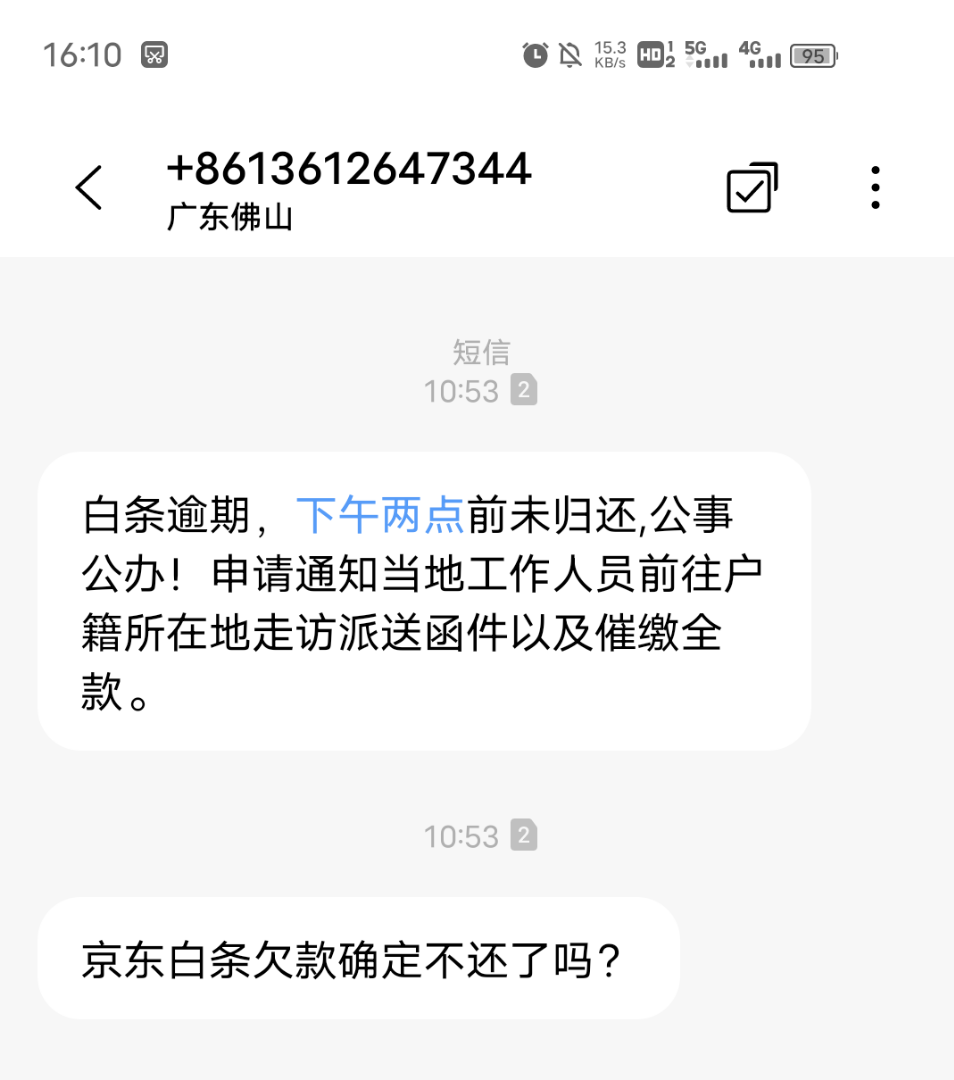Open multi-select mode with the checkbox icon
Viewport: 954px width, 1080px height.
pos(750,187)
